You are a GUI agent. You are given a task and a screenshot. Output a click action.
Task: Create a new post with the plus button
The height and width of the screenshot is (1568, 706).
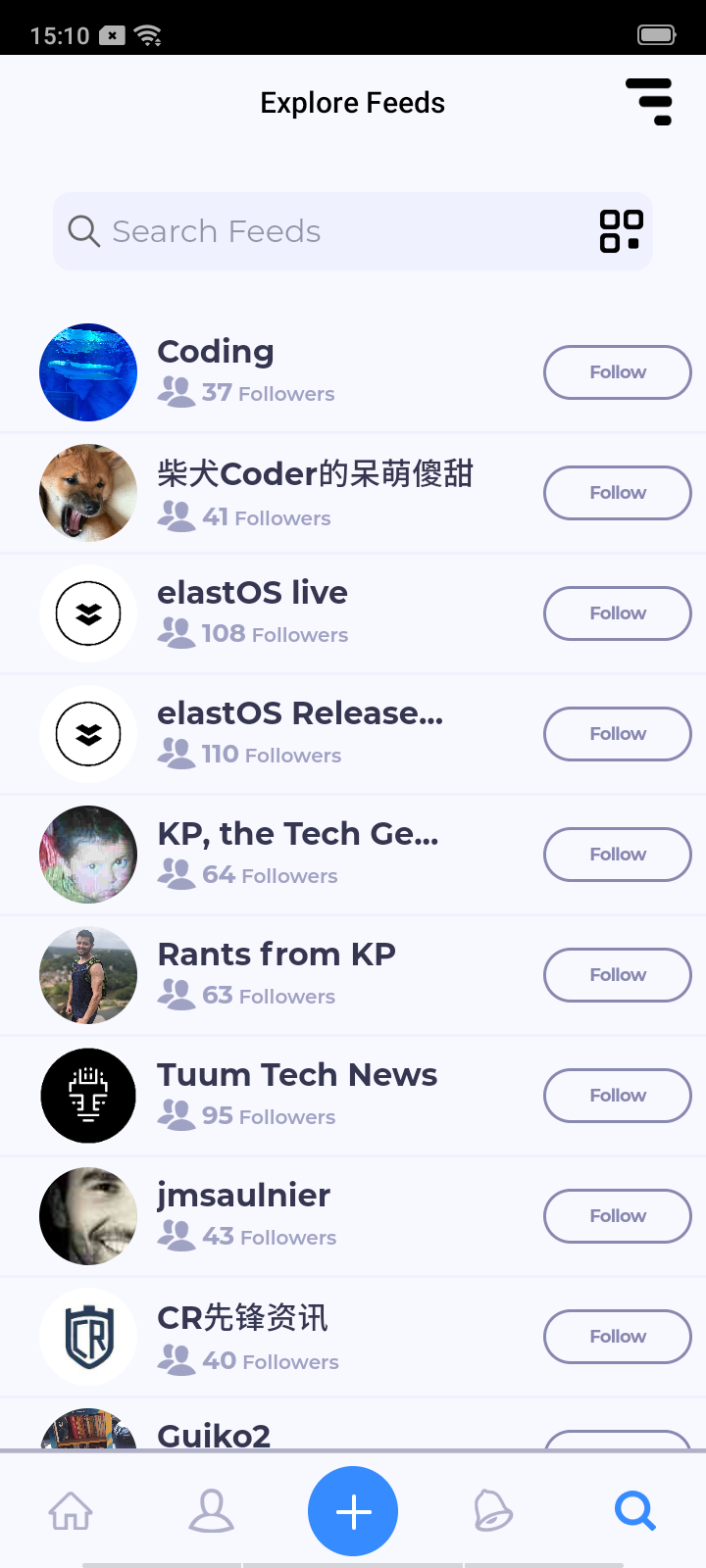[x=353, y=1511]
